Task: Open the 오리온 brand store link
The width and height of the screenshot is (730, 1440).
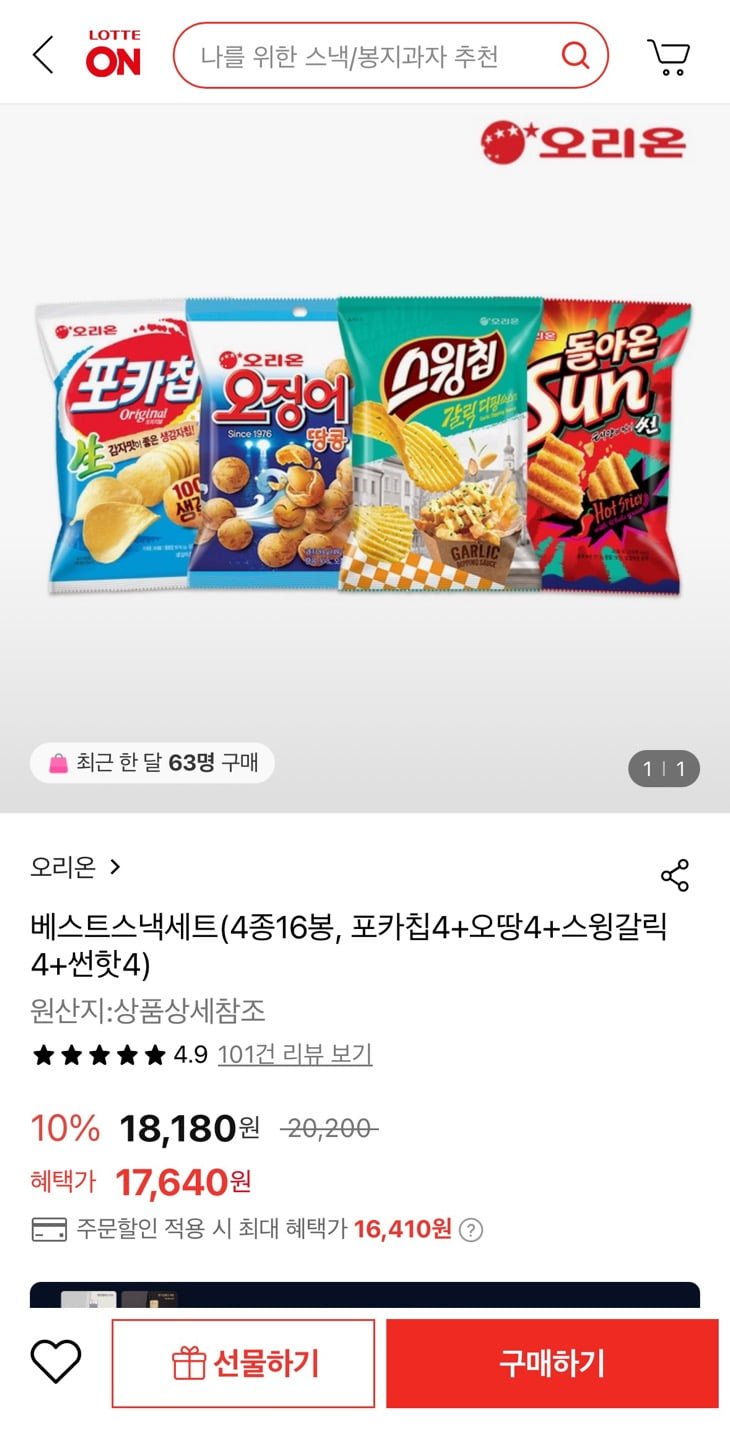Action: (x=75, y=867)
